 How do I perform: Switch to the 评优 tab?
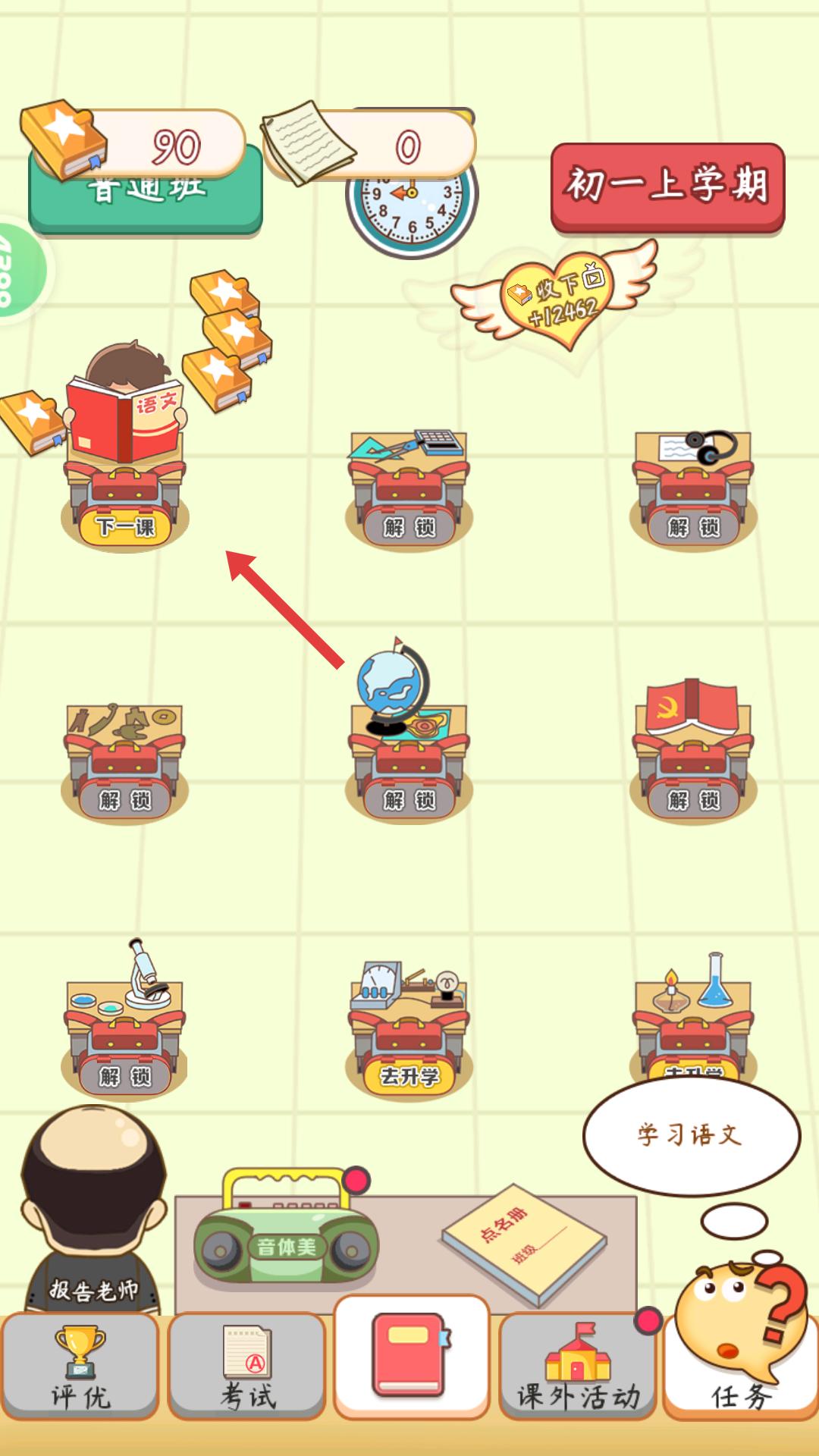click(80, 1367)
